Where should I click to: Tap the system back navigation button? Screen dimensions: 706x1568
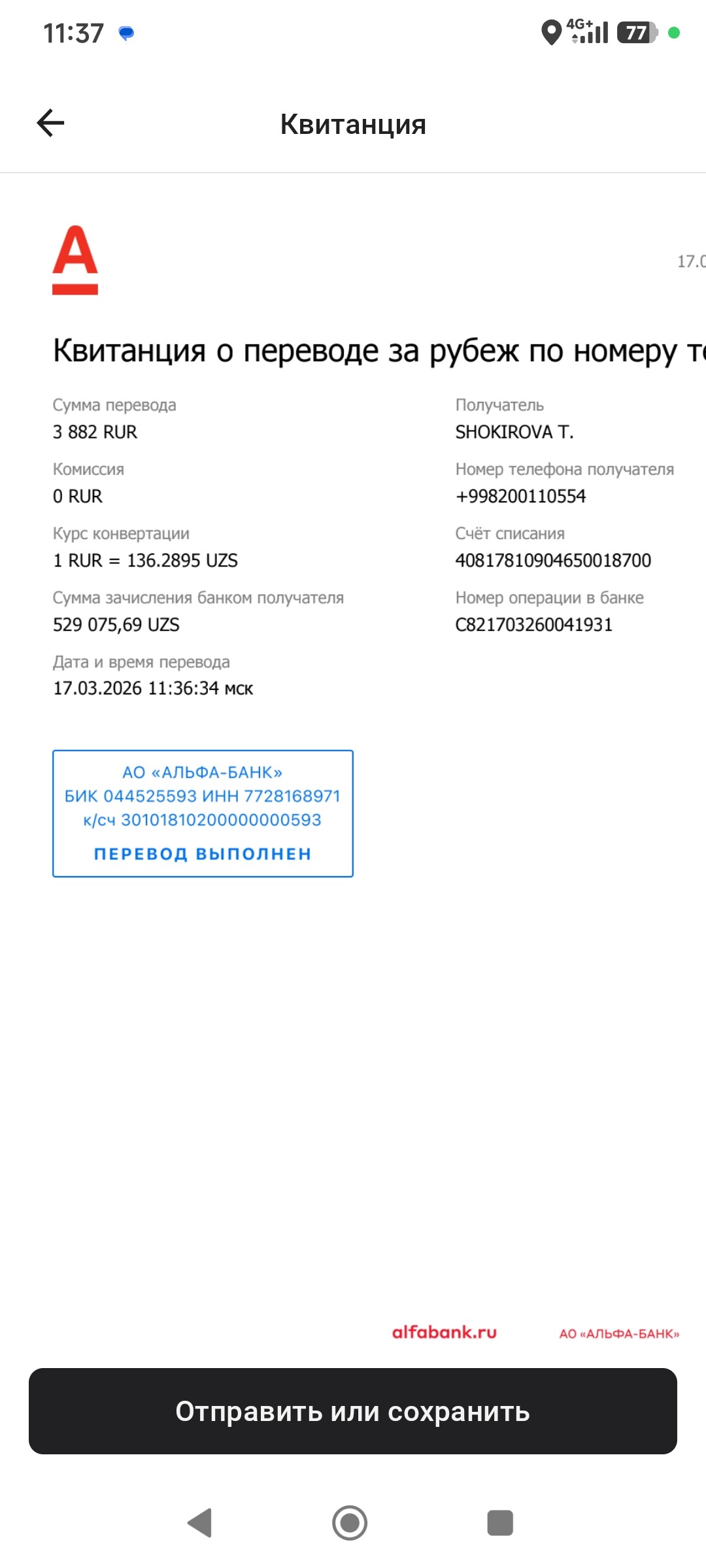200,1523
